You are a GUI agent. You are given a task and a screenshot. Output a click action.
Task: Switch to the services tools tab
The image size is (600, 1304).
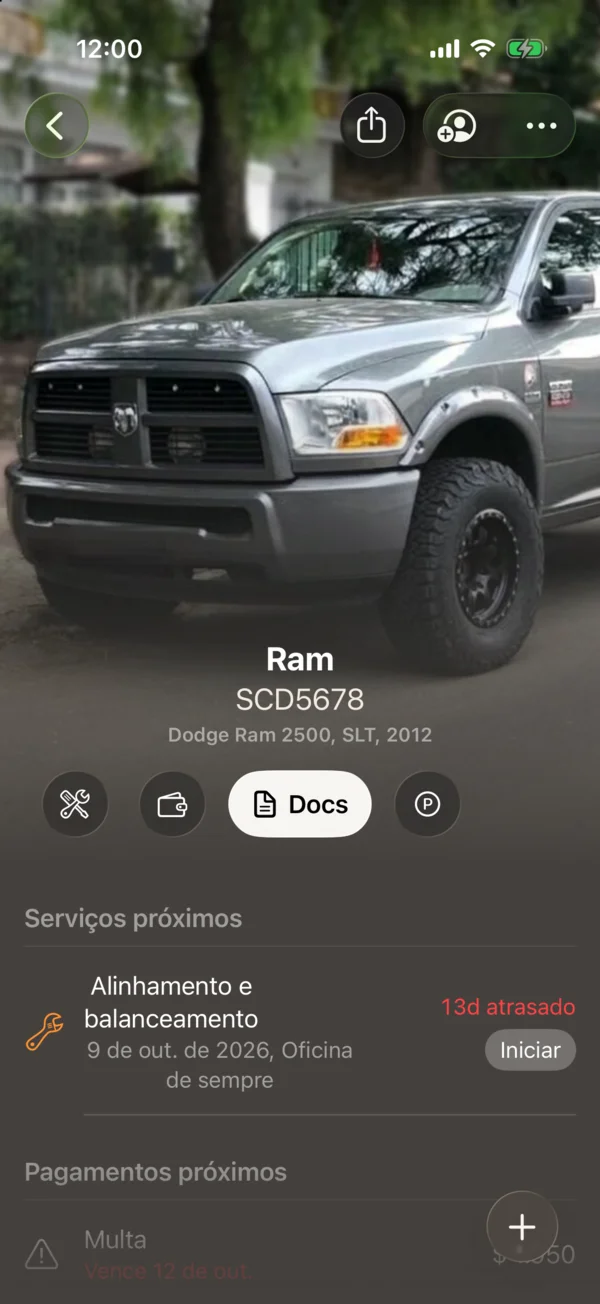pos(75,804)
